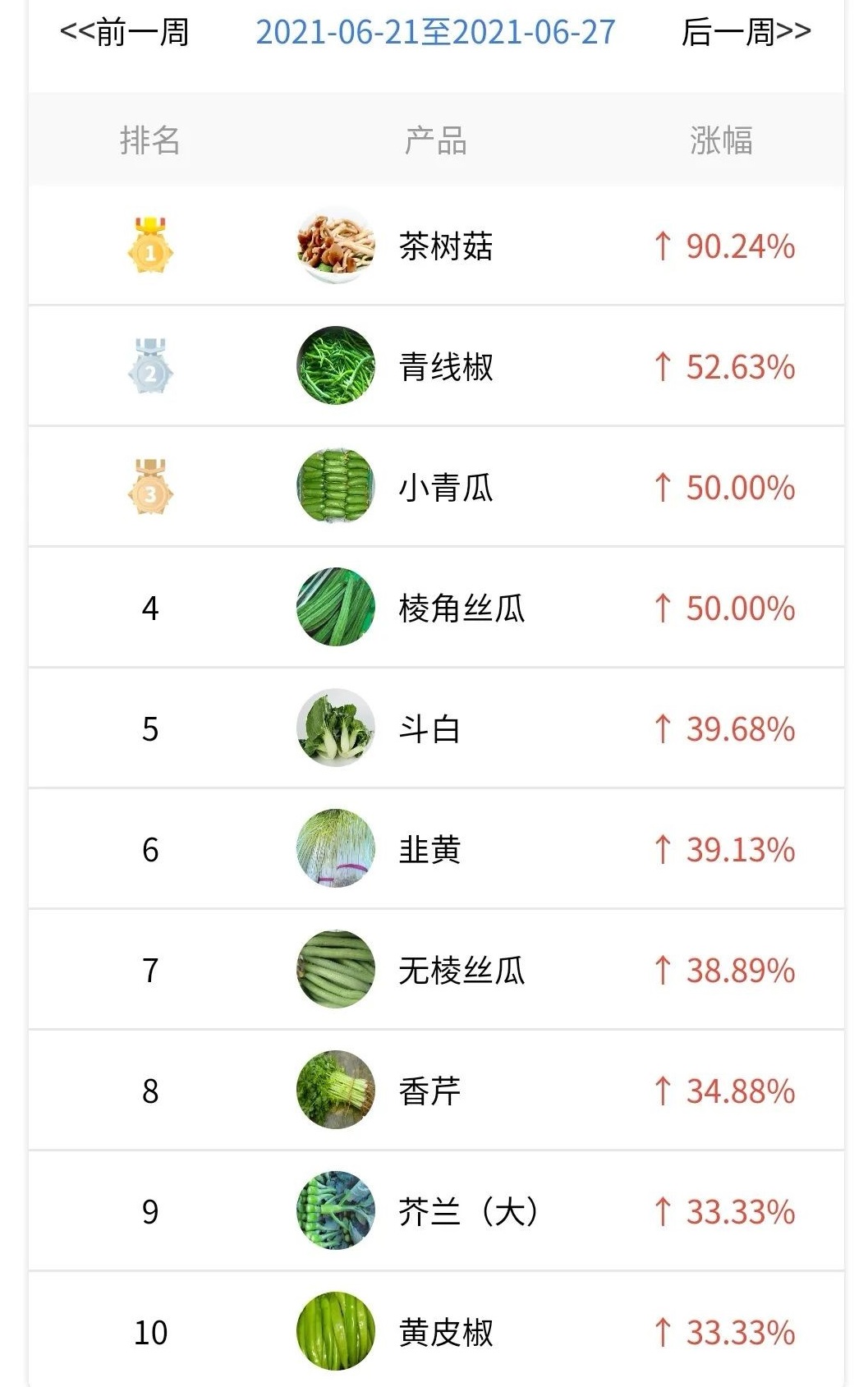Viewport: 868px width, 1387px height.
Task: Open the 茶树菇 product row
Action: (445, 246)
